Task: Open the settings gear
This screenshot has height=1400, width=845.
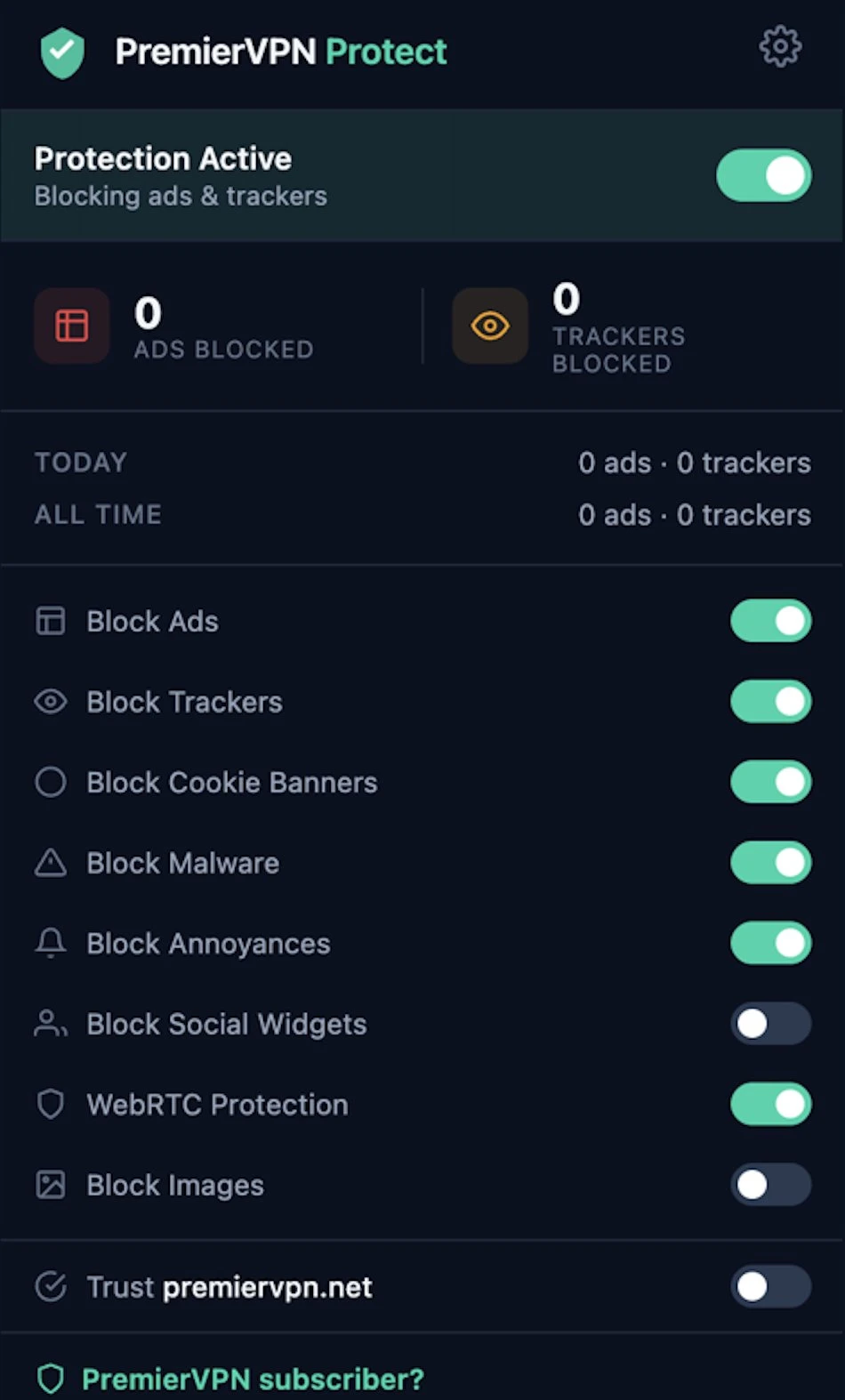Action: pyautogui.click(x=780, y=47)
